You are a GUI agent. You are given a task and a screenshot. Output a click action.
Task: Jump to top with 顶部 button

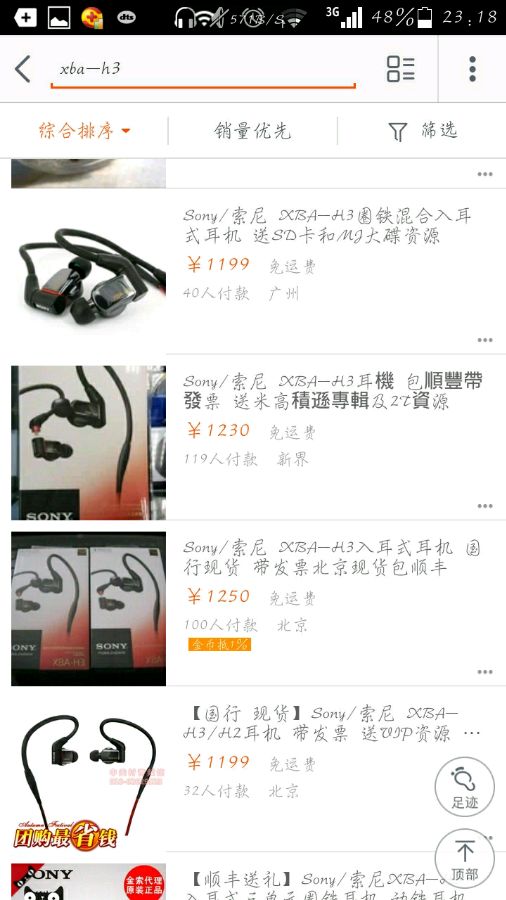click(x=464, y=859)
